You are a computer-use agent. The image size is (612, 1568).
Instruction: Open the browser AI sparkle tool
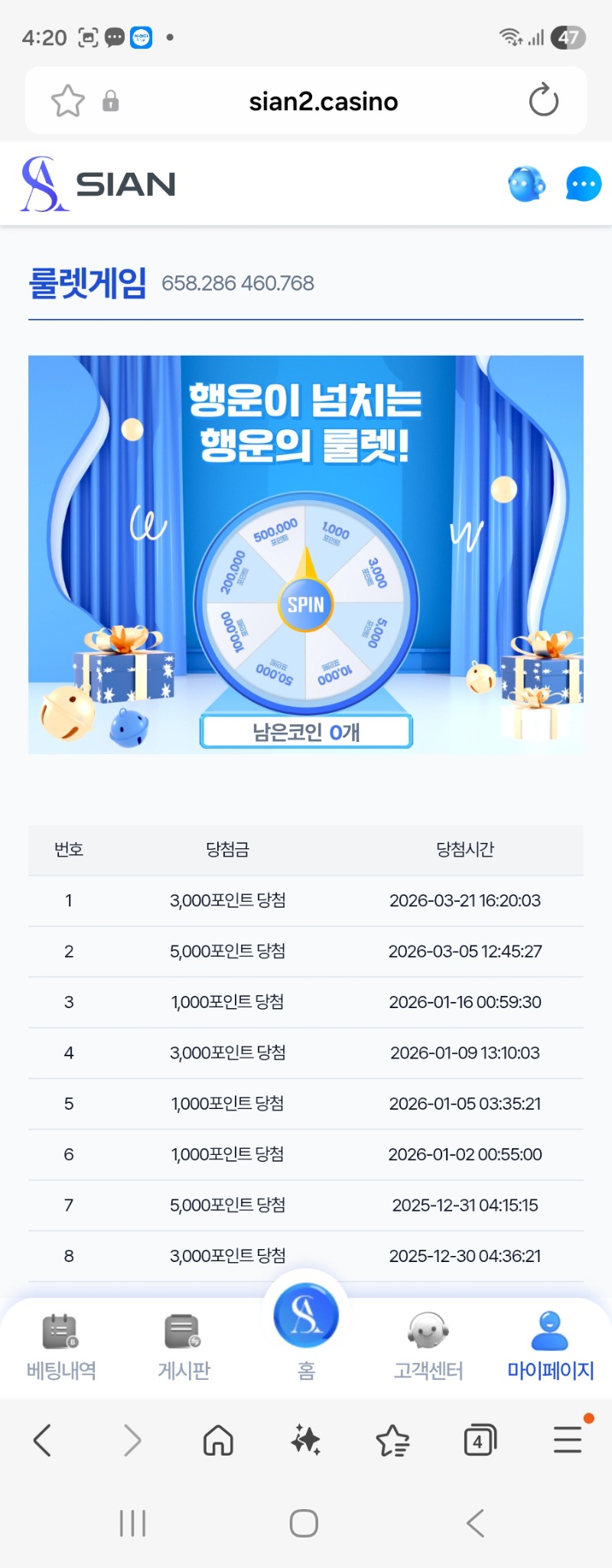click(x=306, y=1441)
